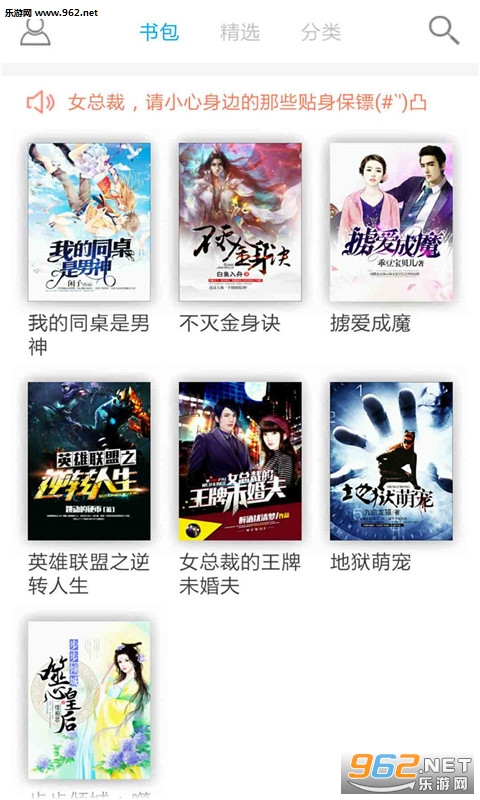480x800 pixels.
Task: Switch to the 精选 tab
Action: 240,32
